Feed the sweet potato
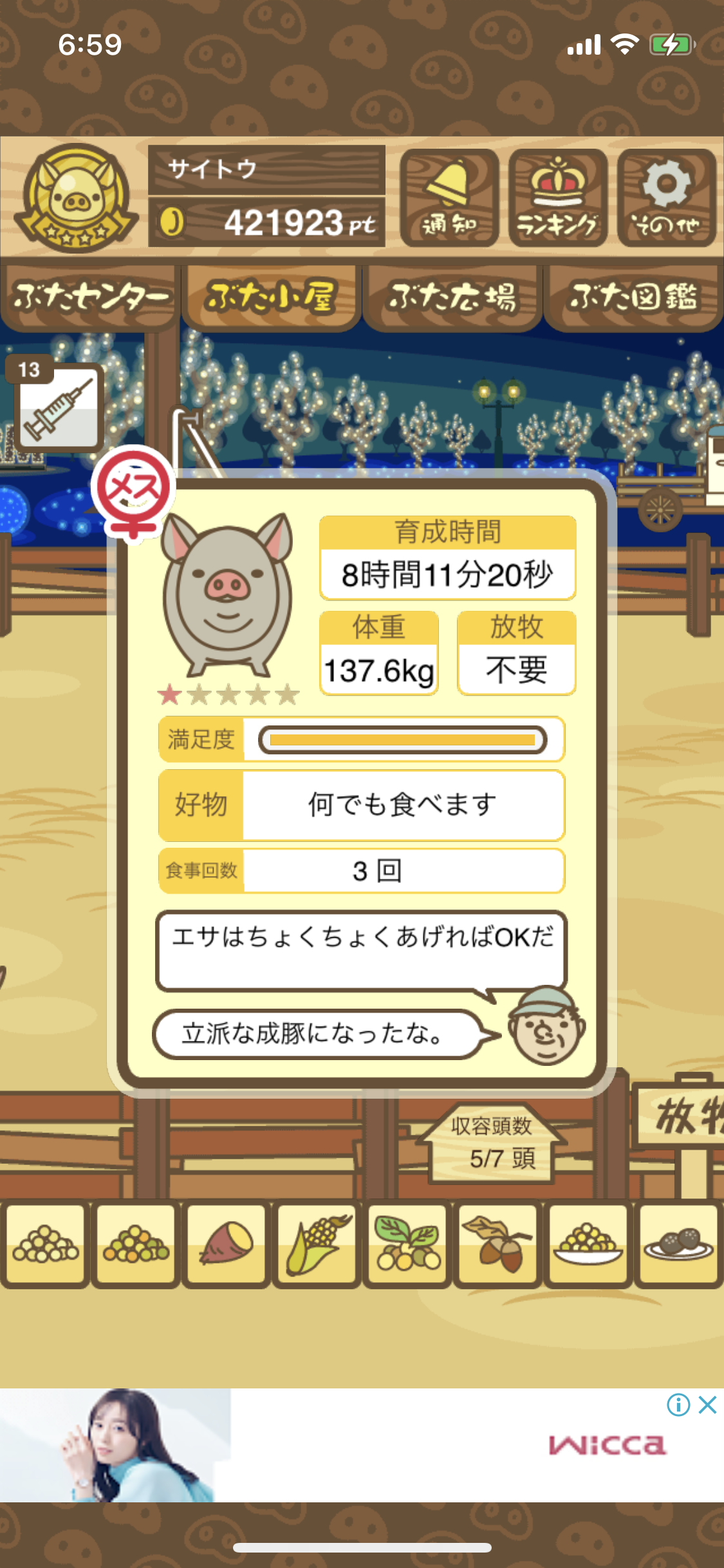Viewport: 724px width, 1568px height. click(226, 1245)
